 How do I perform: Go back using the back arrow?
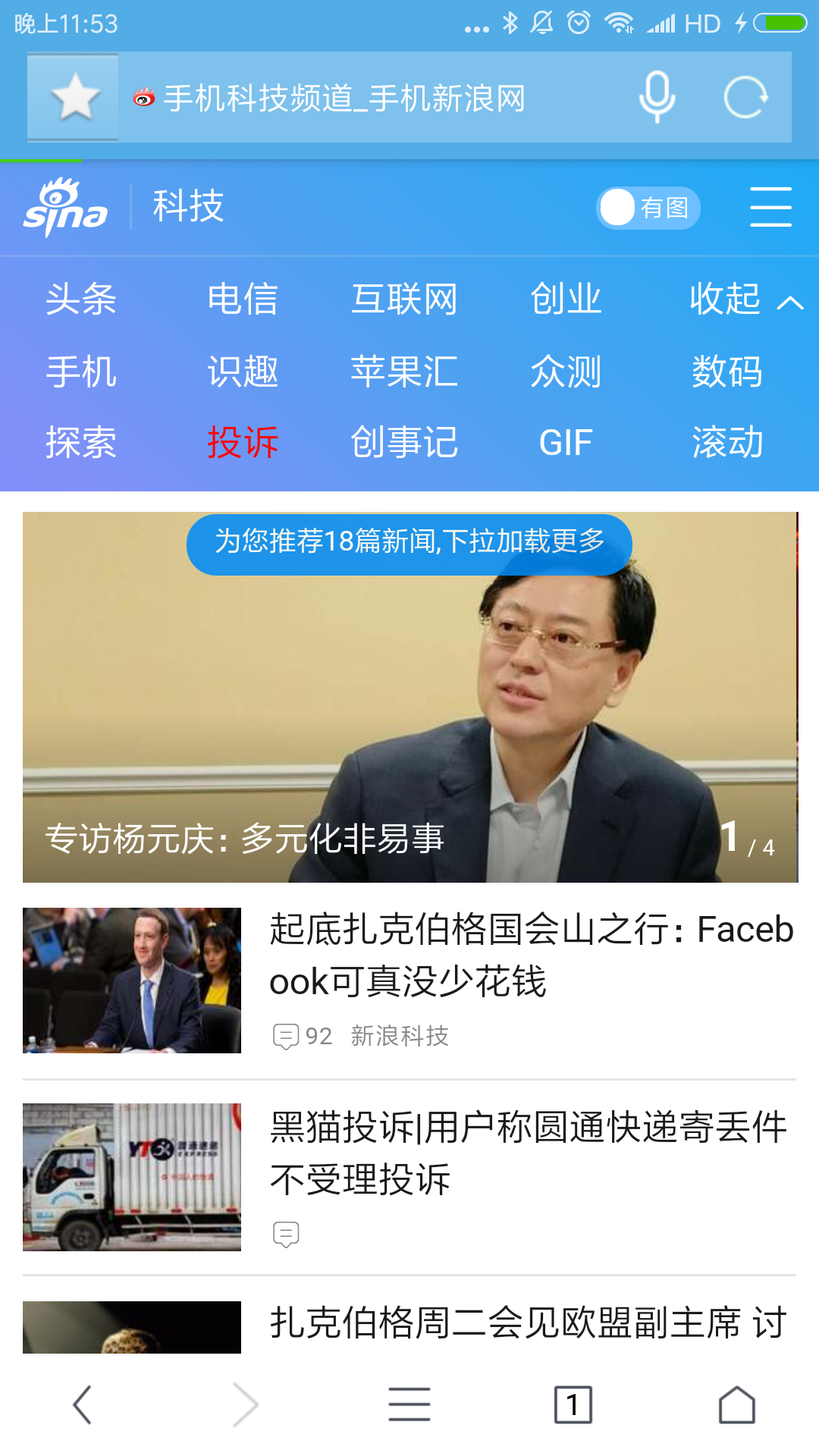[x=82, y=1404]
